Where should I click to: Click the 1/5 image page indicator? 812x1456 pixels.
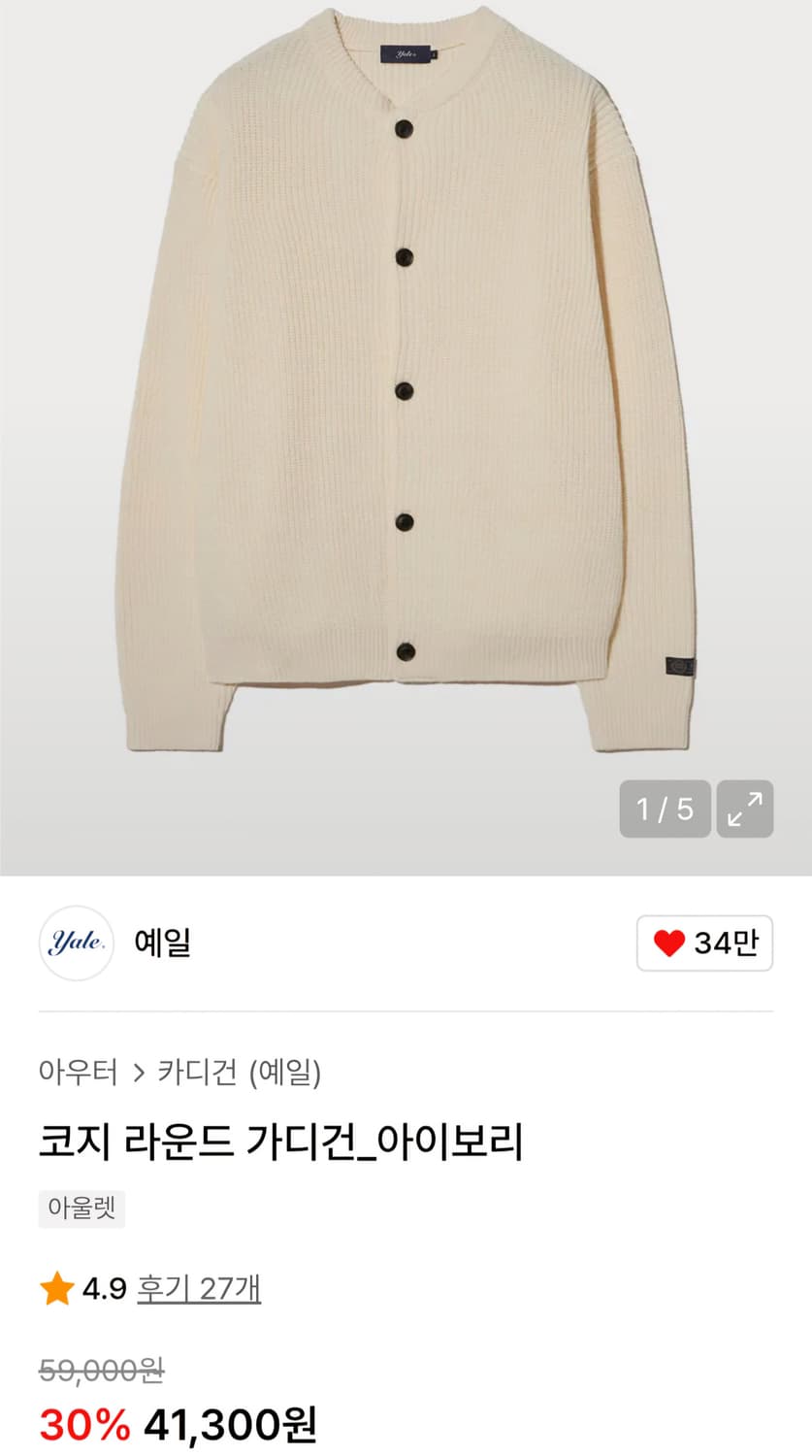666,810
